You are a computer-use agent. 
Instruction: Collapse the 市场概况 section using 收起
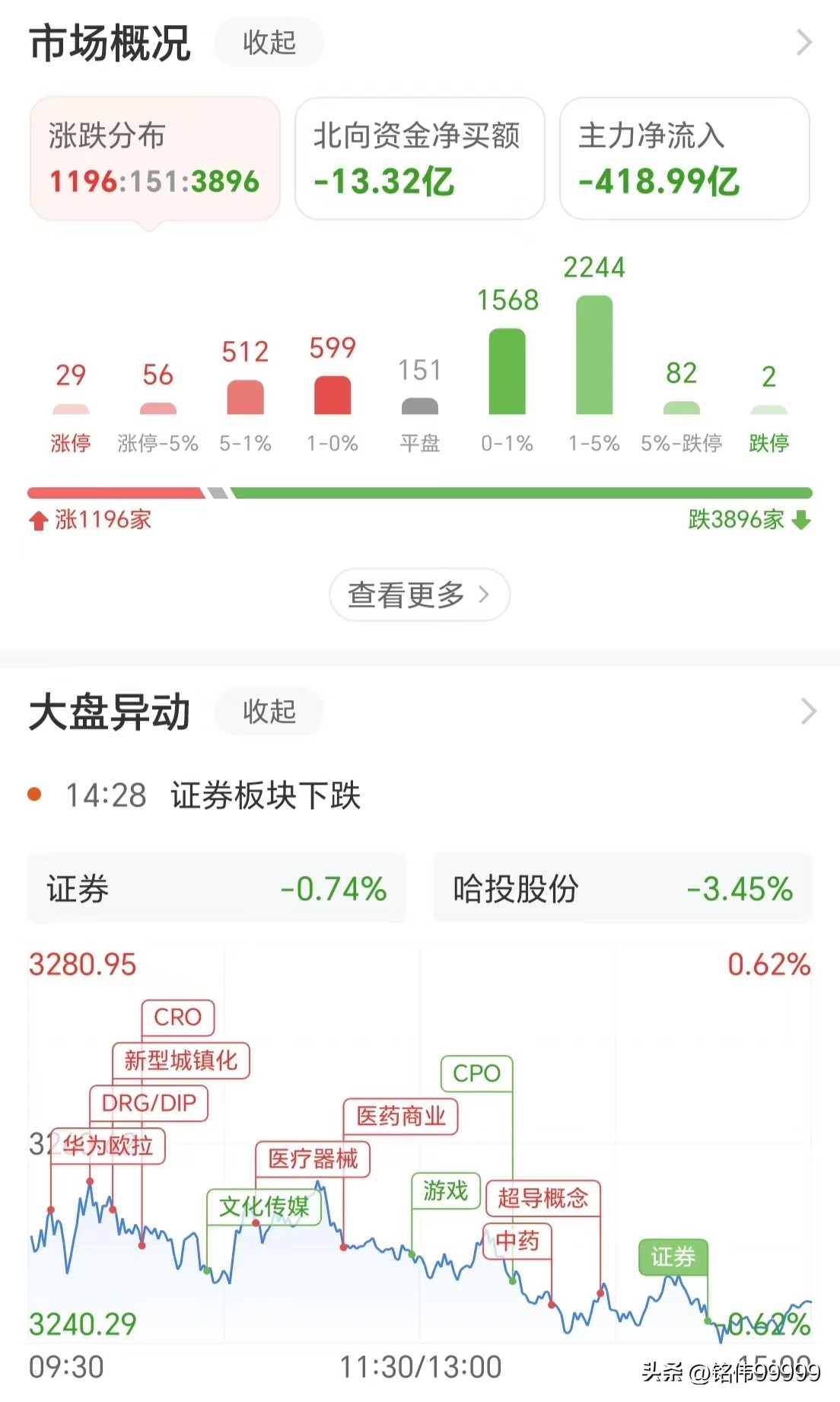pyautogui.click(x=268, y=43)
